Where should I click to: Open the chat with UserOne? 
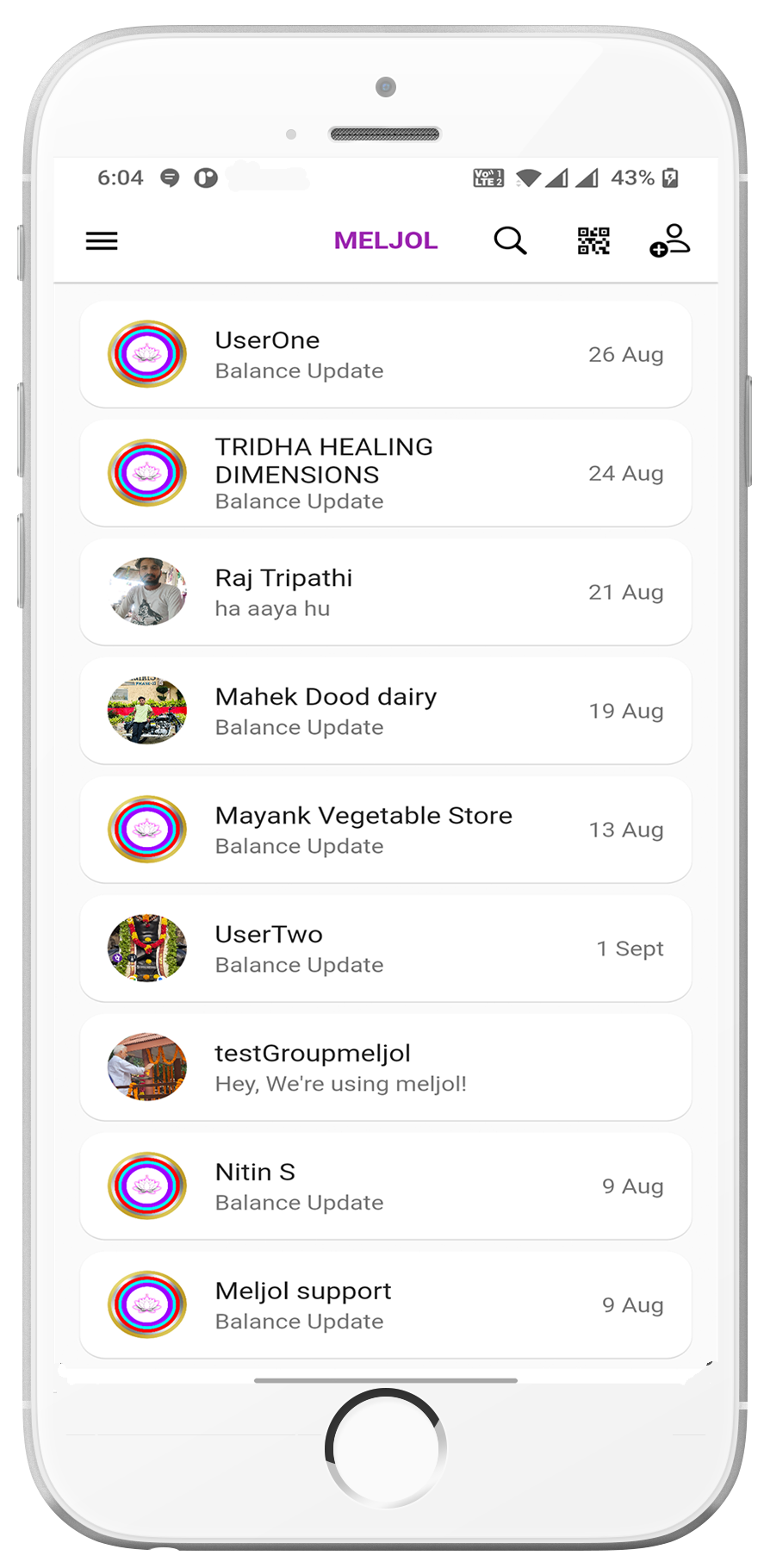click(385, 355)
